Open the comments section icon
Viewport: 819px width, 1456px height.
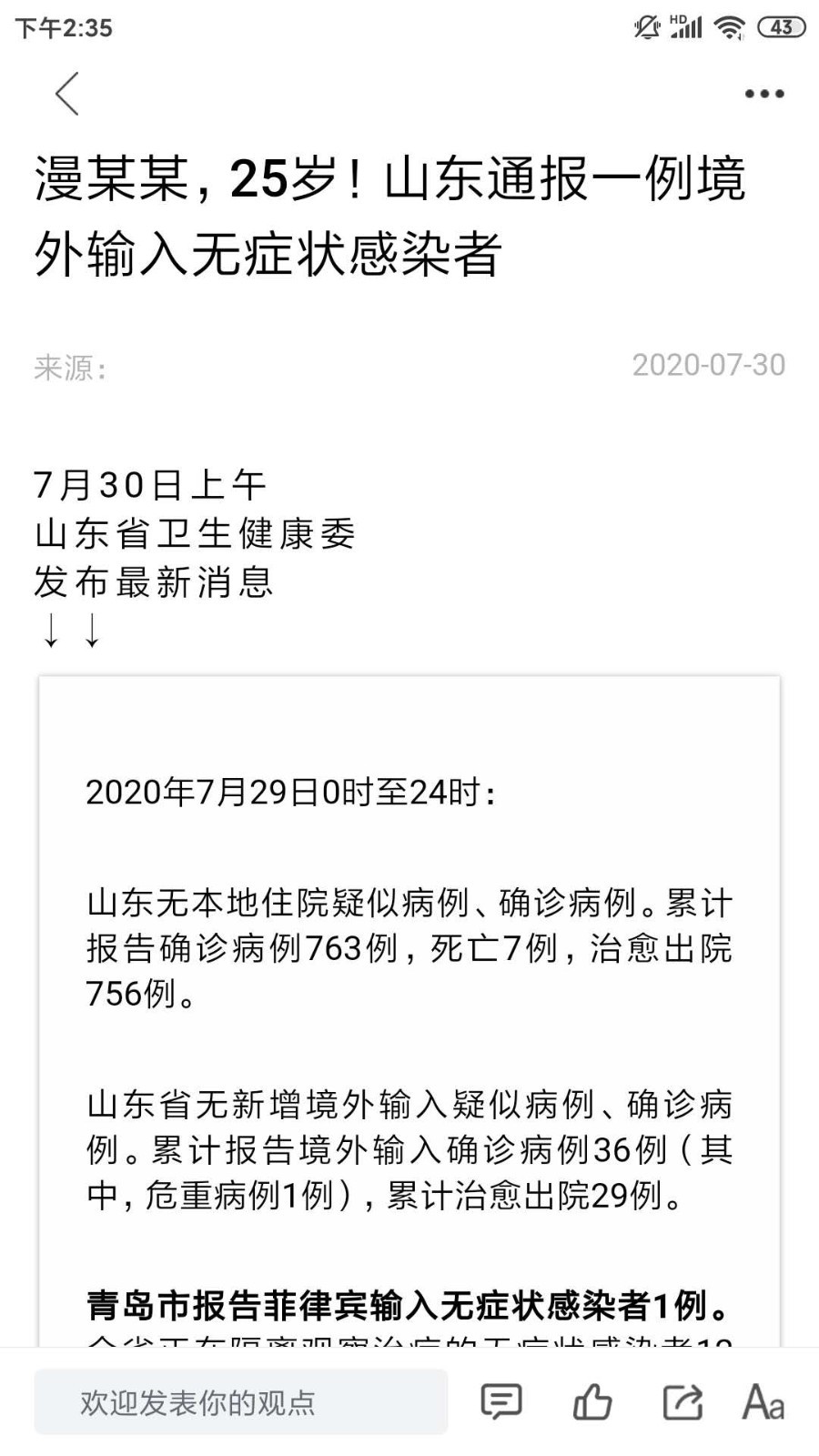[x=503, y=1401]
